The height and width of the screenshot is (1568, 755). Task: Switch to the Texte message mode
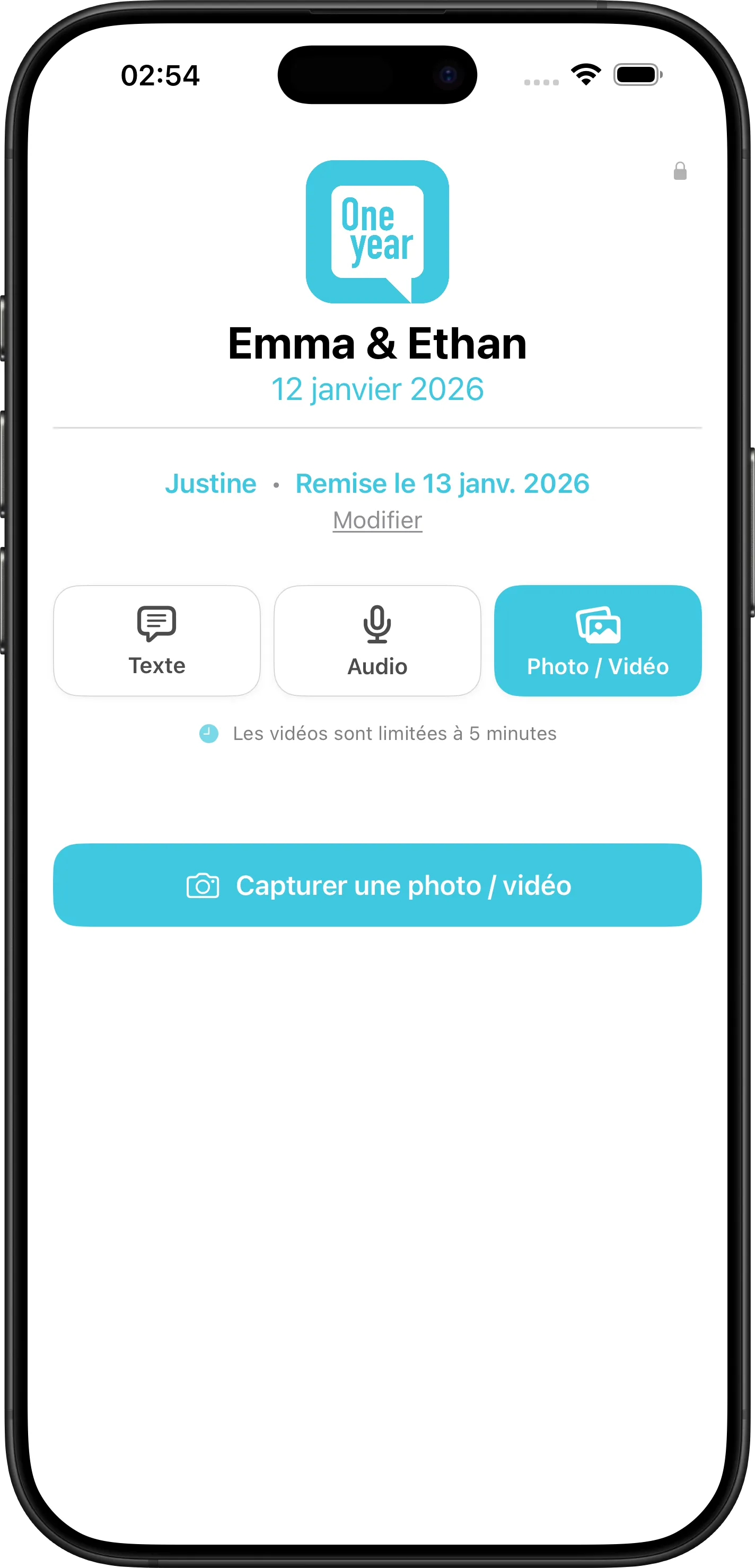[156, 640]
